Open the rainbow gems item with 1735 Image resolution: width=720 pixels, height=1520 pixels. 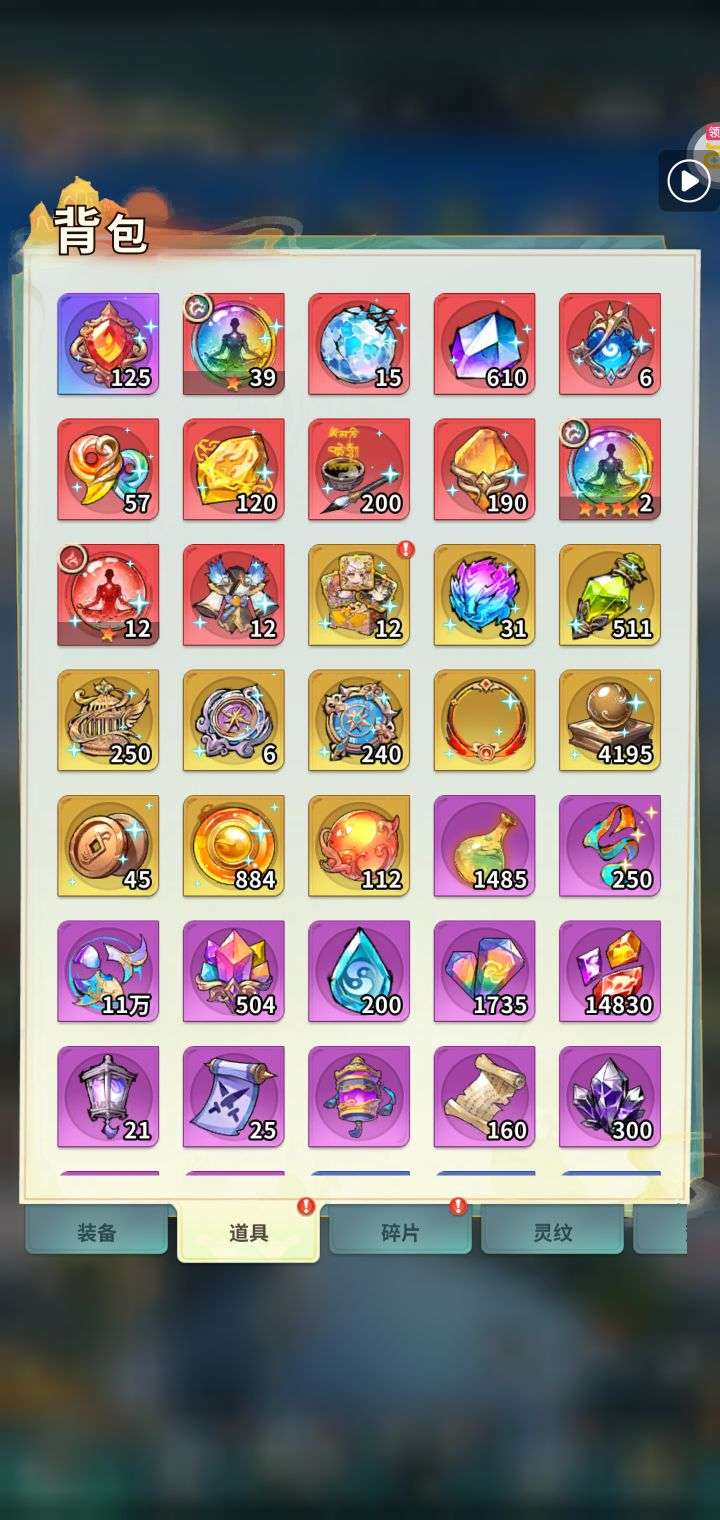(x=484, y=971)
